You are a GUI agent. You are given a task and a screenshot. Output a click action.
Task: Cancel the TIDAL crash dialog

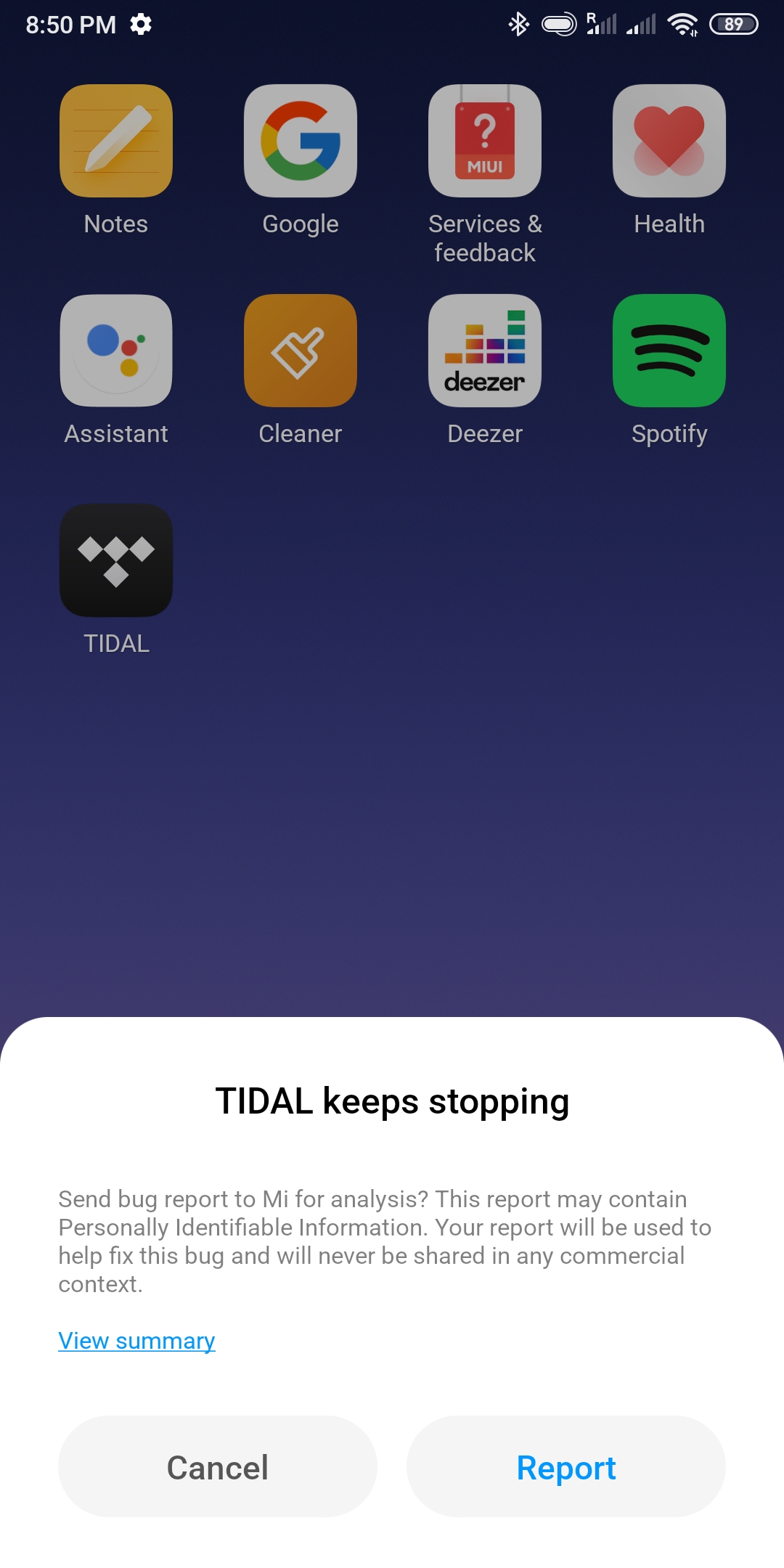[x=218, y=1466]
